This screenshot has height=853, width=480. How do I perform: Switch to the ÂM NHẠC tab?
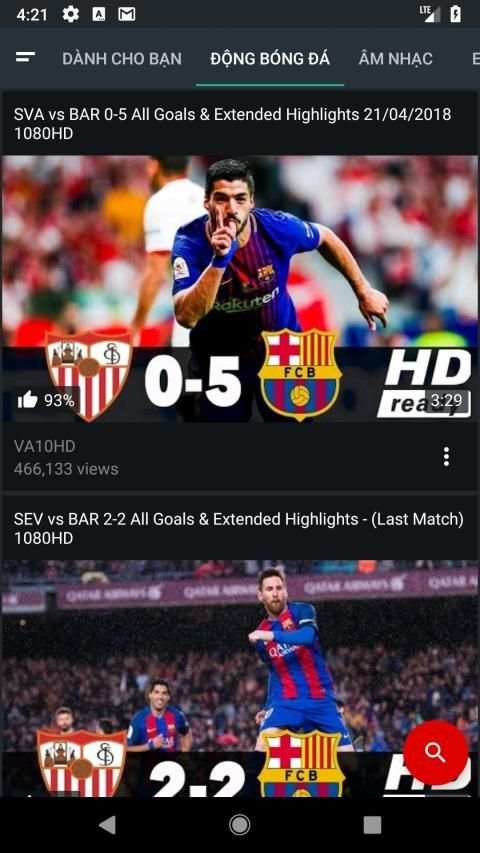pyautogui.click(x=396, y=59)
